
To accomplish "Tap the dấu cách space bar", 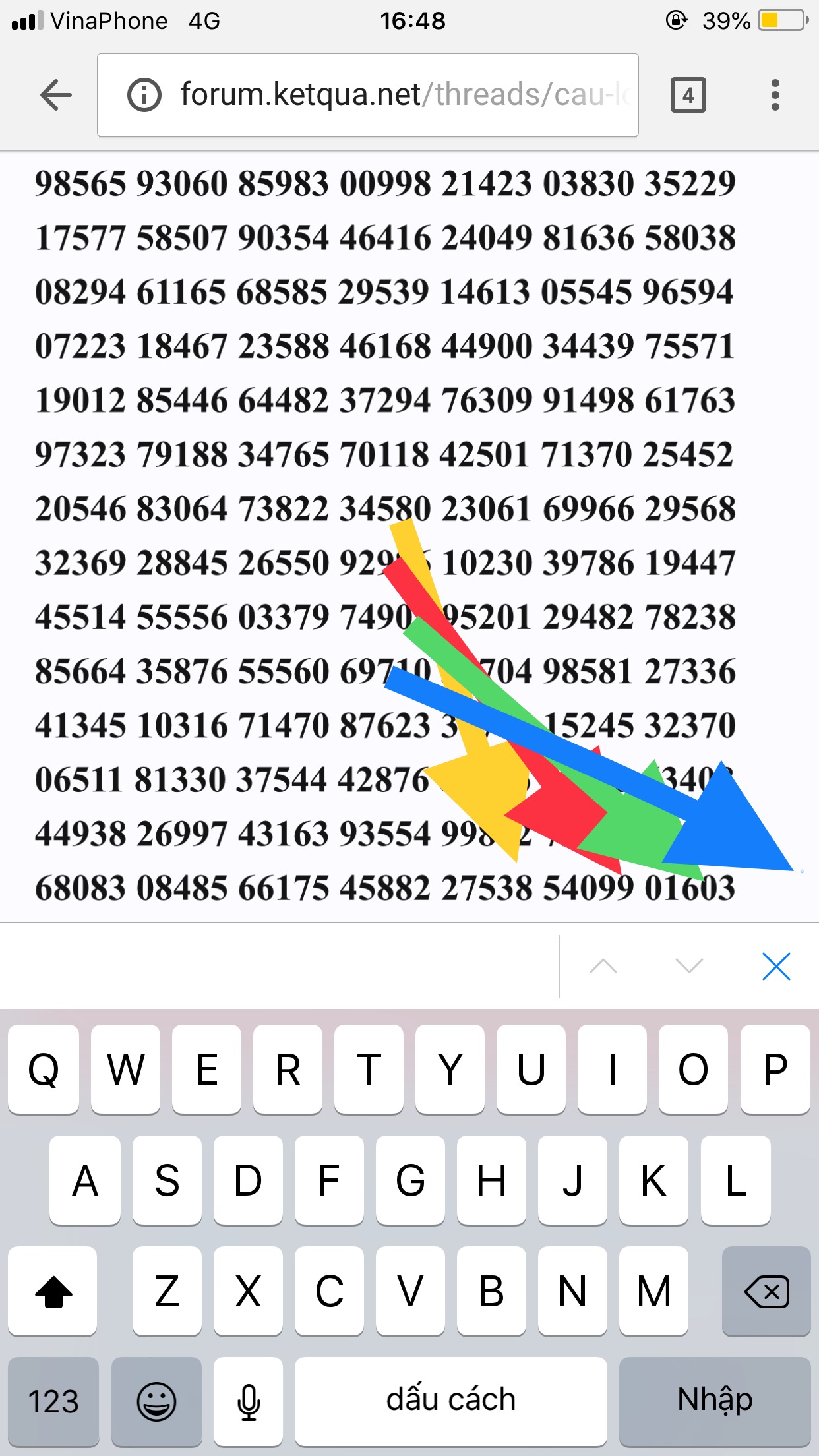I will tap(450, 1401).
